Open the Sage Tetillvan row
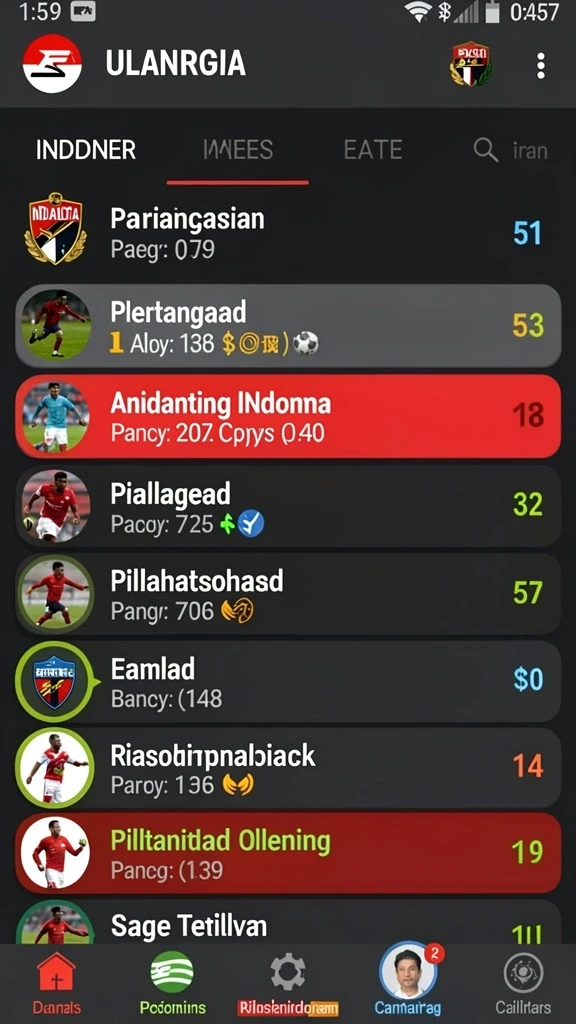 click(x=288, y=922)
